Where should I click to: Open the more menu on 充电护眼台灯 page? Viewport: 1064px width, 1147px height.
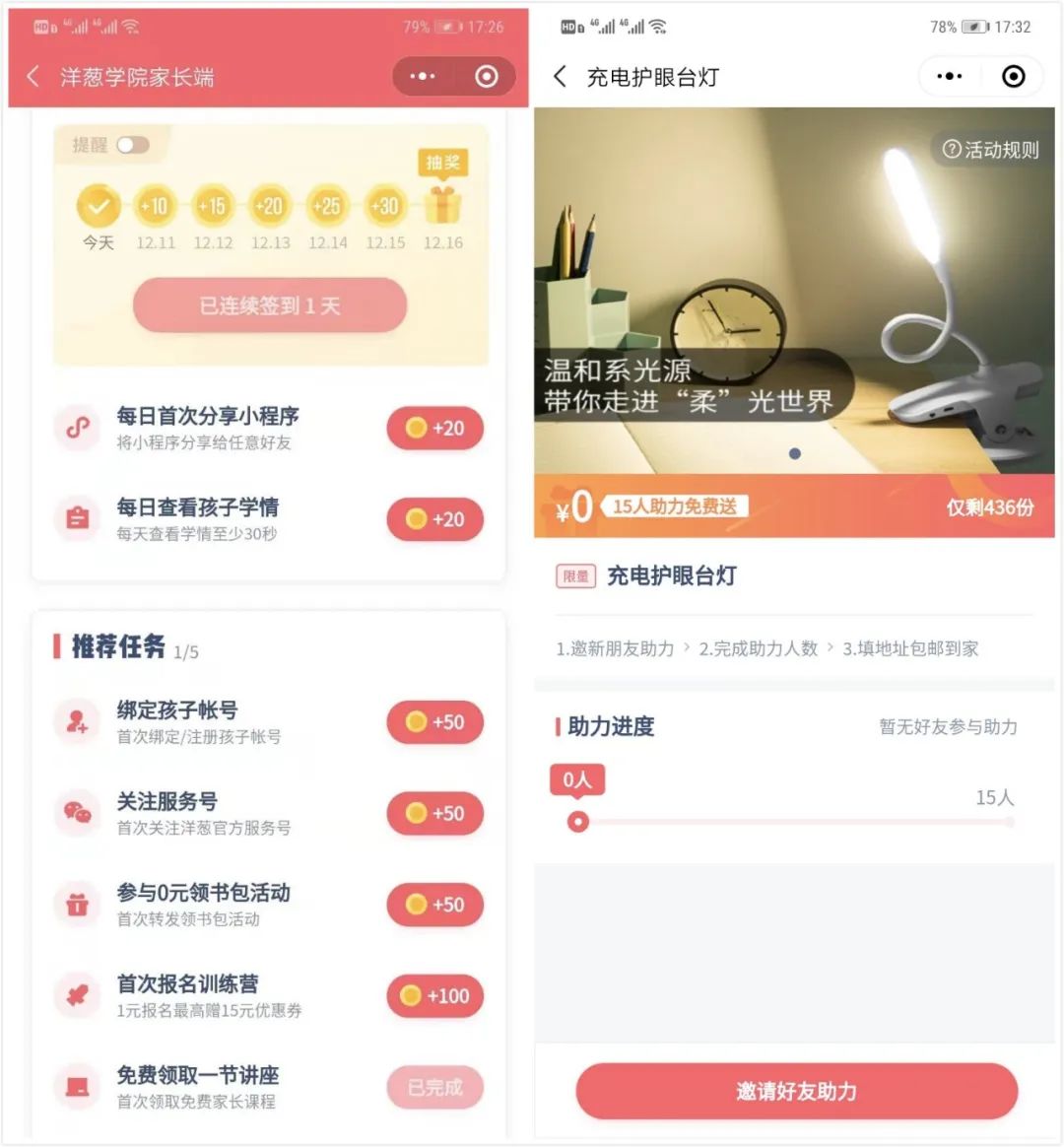[950, 77]
